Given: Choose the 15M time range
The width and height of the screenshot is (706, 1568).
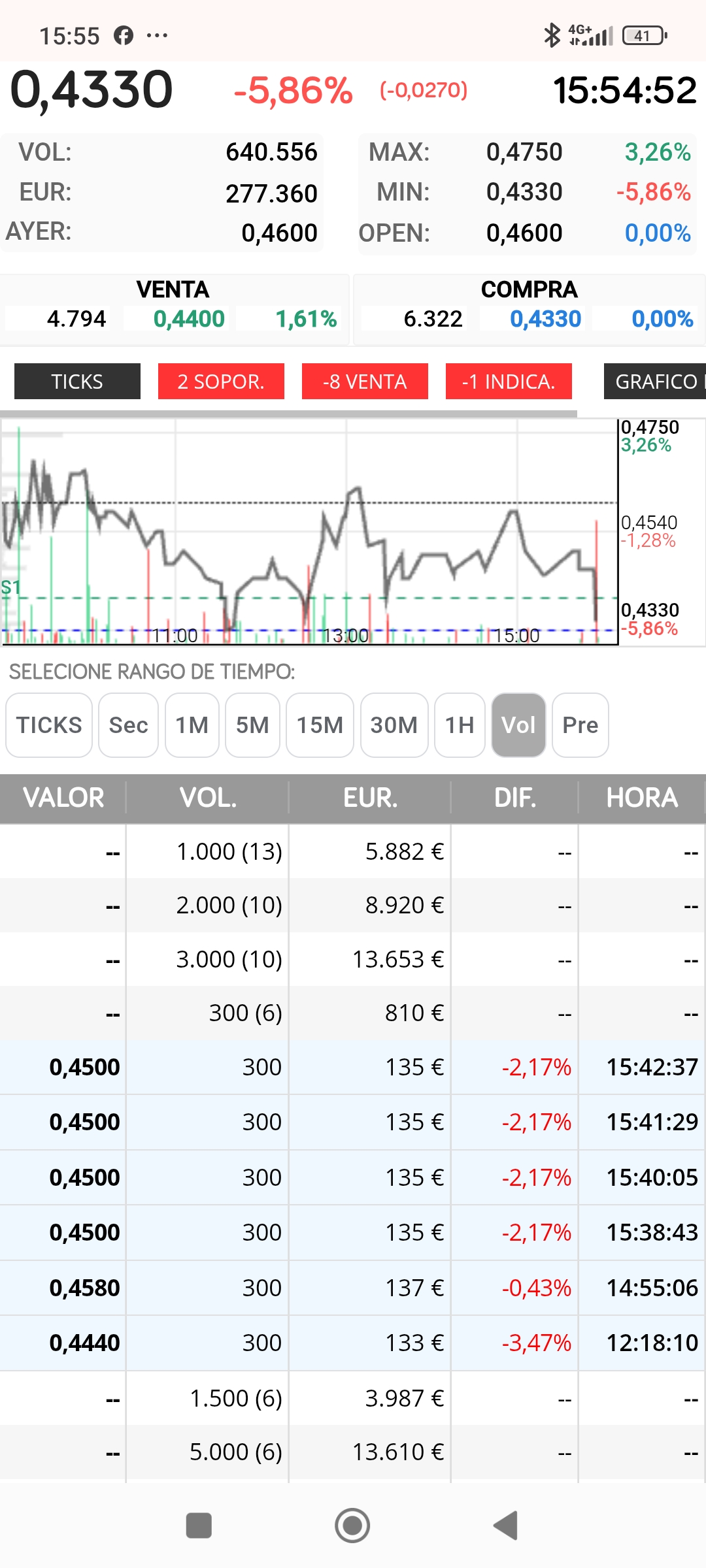Looking at the screenshot, I should tap(320, 725).
